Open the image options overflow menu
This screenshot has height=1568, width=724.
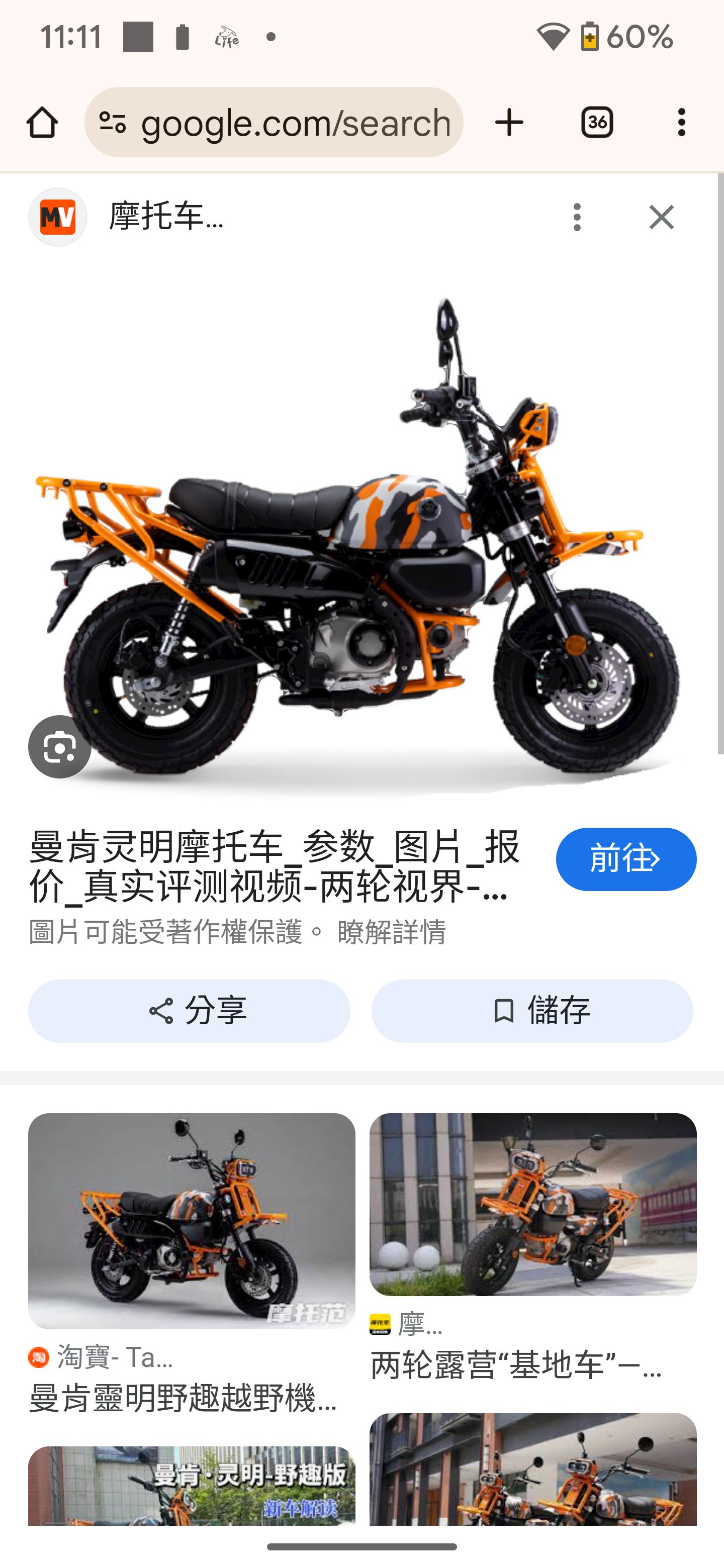[577, 217]
